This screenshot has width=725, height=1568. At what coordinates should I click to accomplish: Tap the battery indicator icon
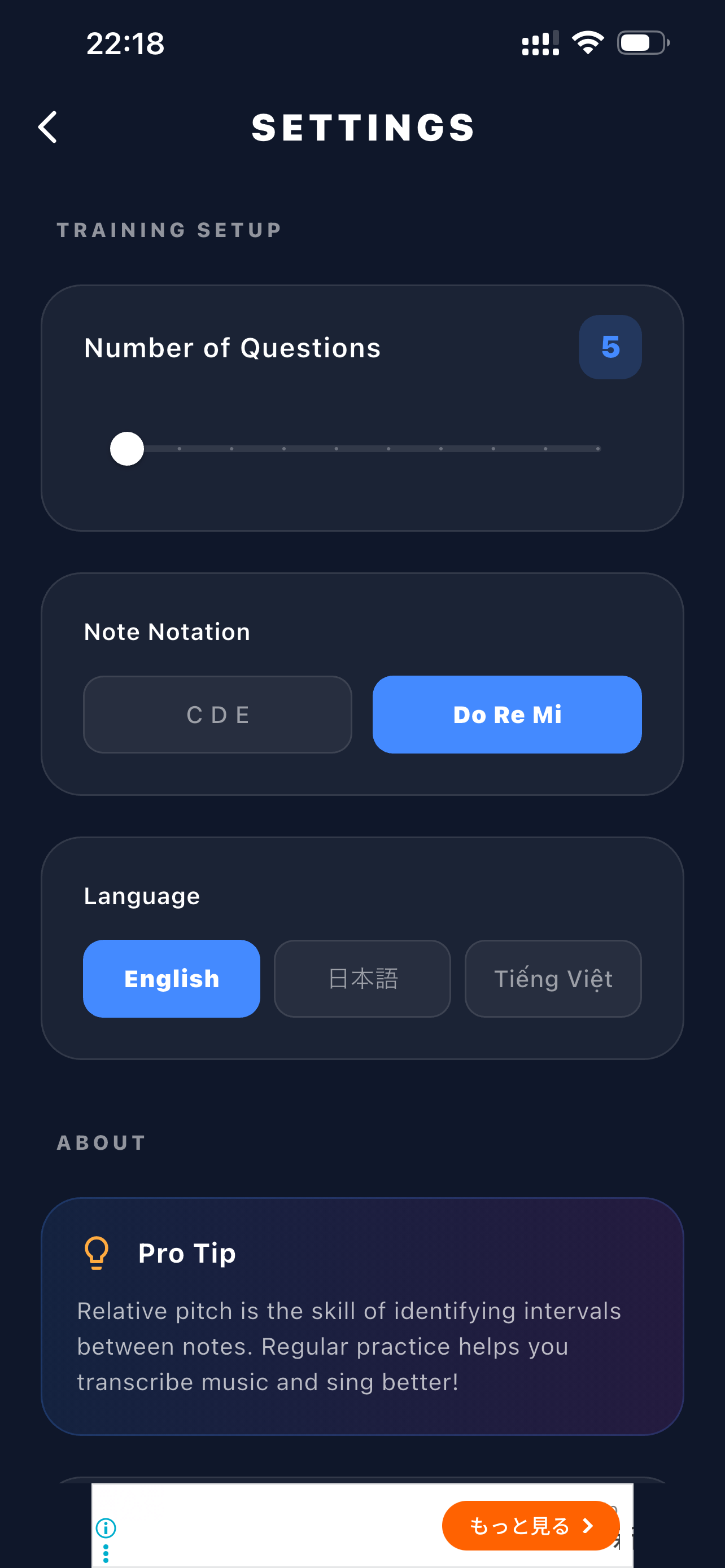click(642, 42)
